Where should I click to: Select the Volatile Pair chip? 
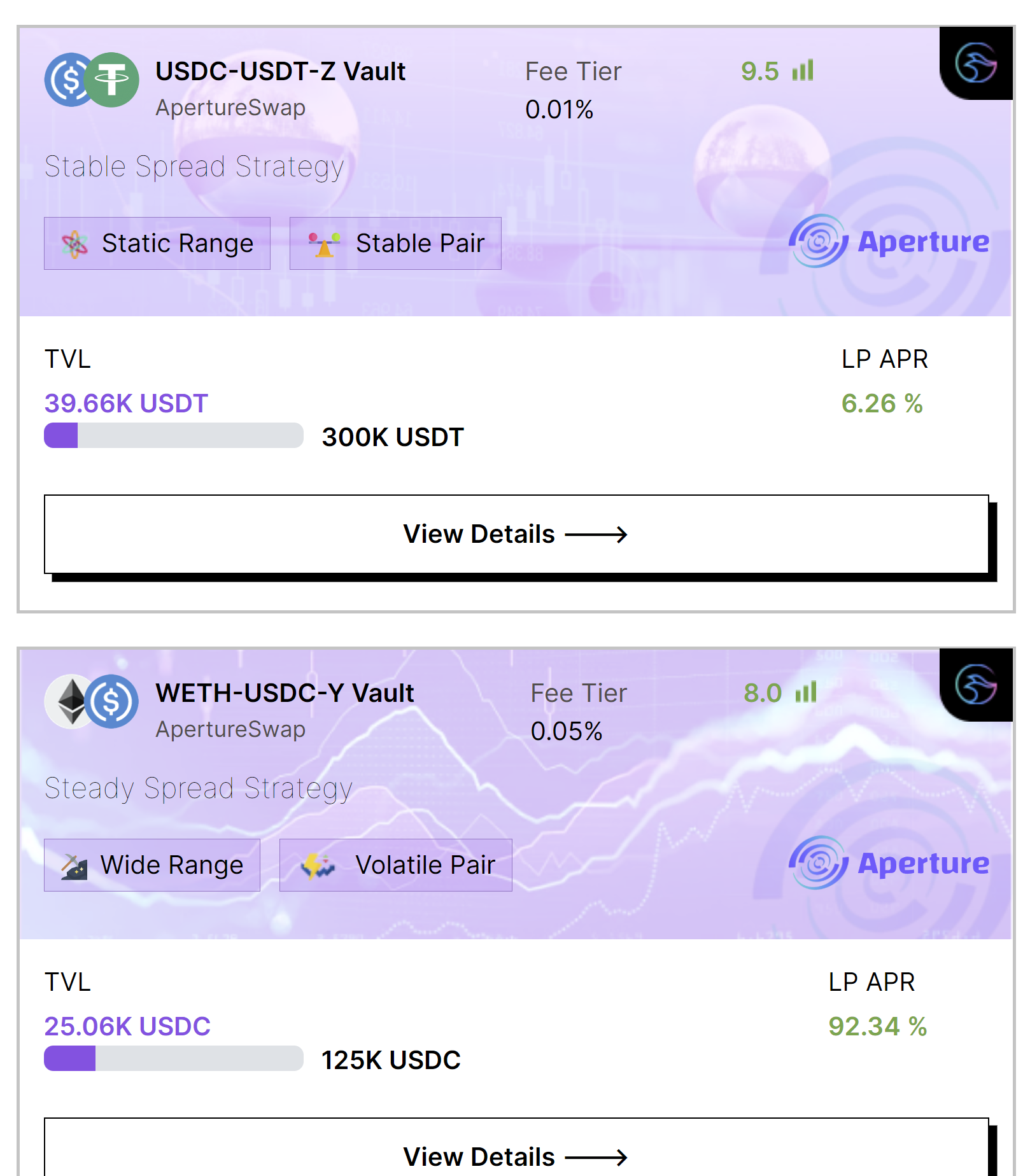[395, 865]
